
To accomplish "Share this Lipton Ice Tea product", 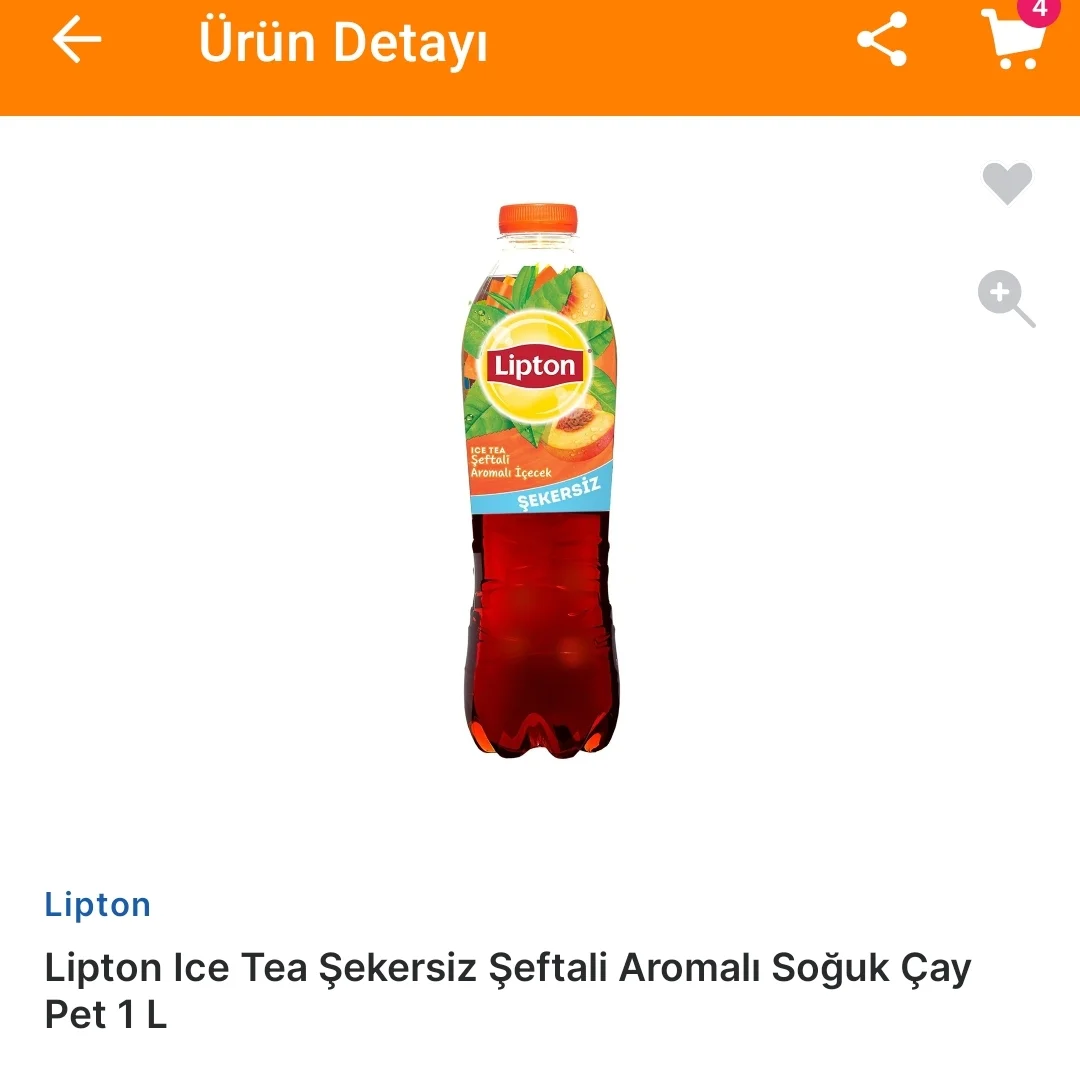I will click(x=882, y=41).
